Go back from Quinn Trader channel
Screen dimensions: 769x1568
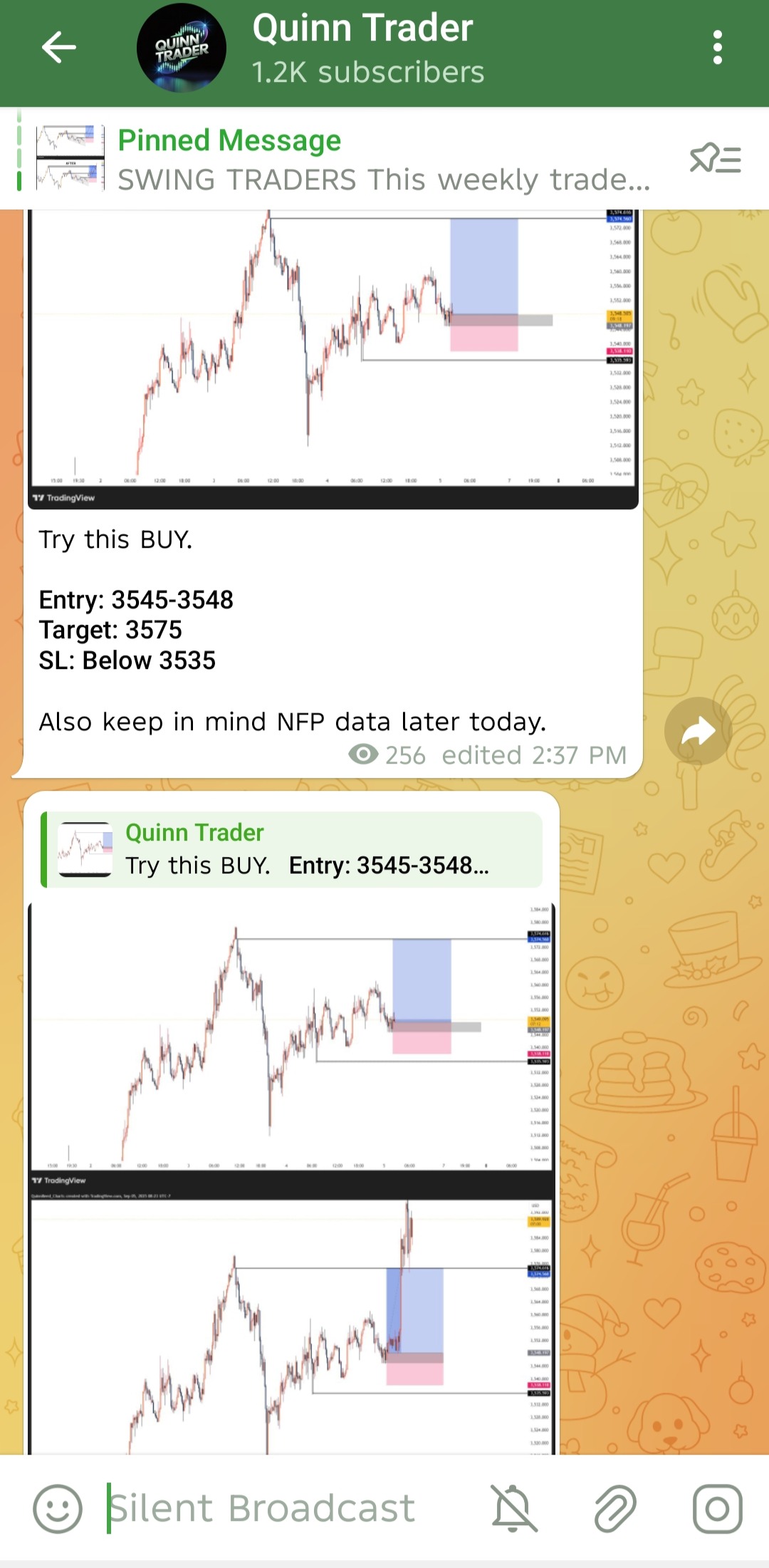pos(58,48)
